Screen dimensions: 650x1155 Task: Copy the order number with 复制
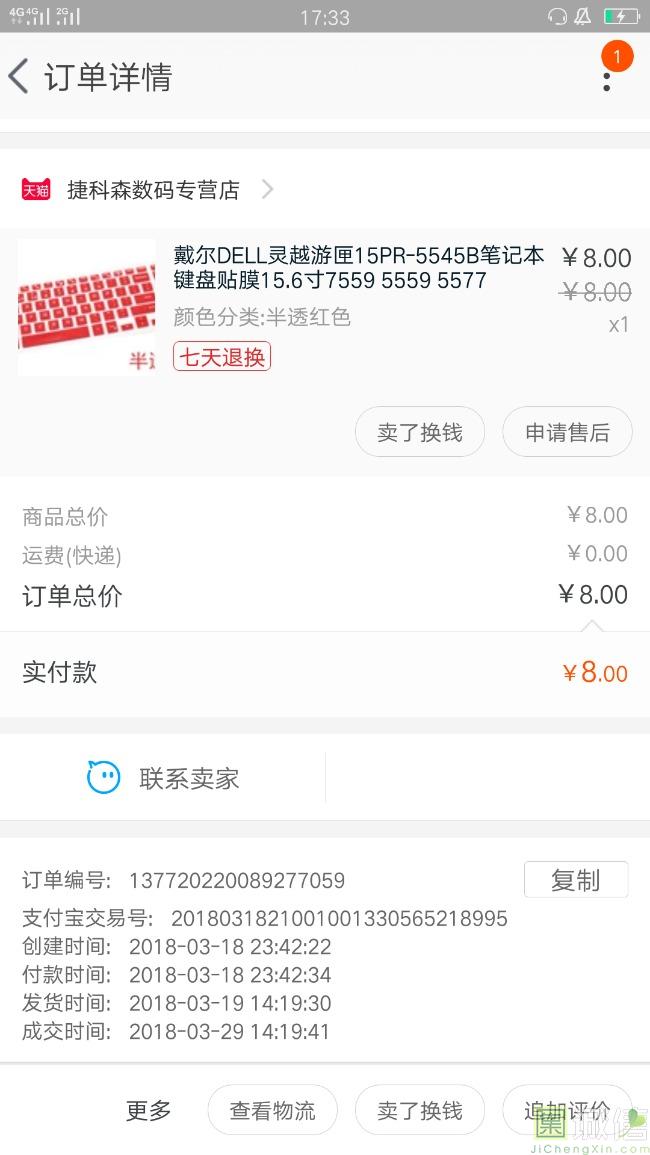(575, 880)
